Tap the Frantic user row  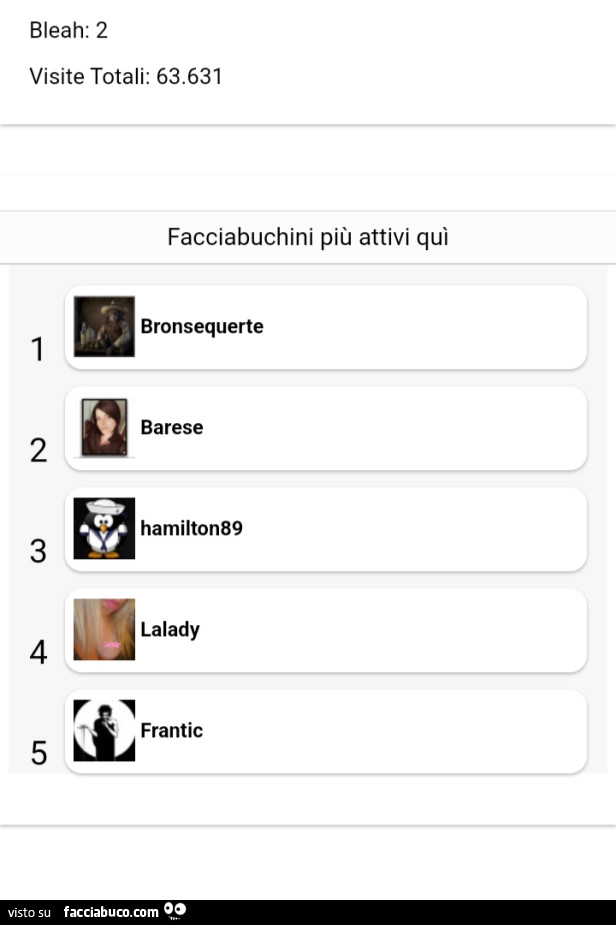click(x=325, y=731)
